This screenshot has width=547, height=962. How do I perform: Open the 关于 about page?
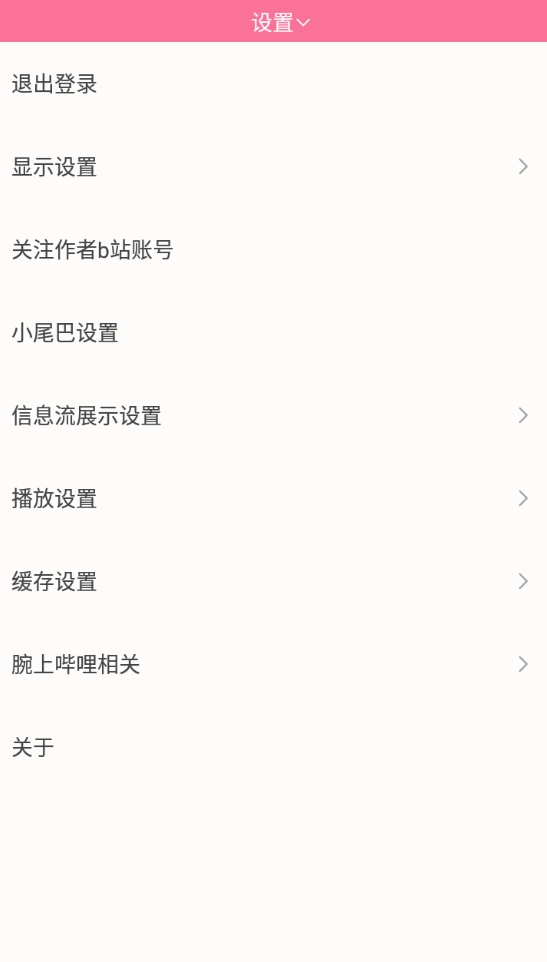pyautogui.click(x=274, y=747)
